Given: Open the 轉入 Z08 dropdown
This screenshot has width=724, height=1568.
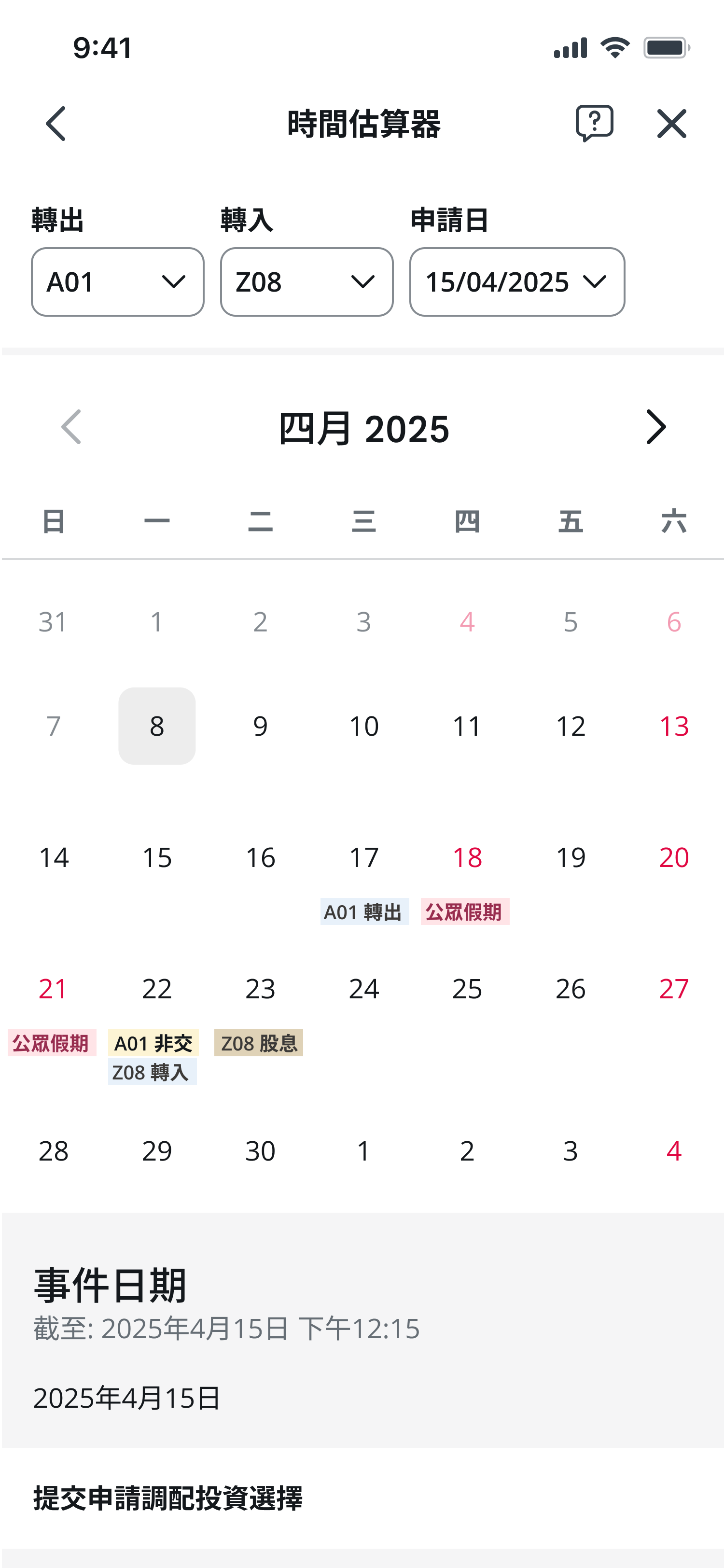Looking at the screenshot, I should (x=306, y=282).
